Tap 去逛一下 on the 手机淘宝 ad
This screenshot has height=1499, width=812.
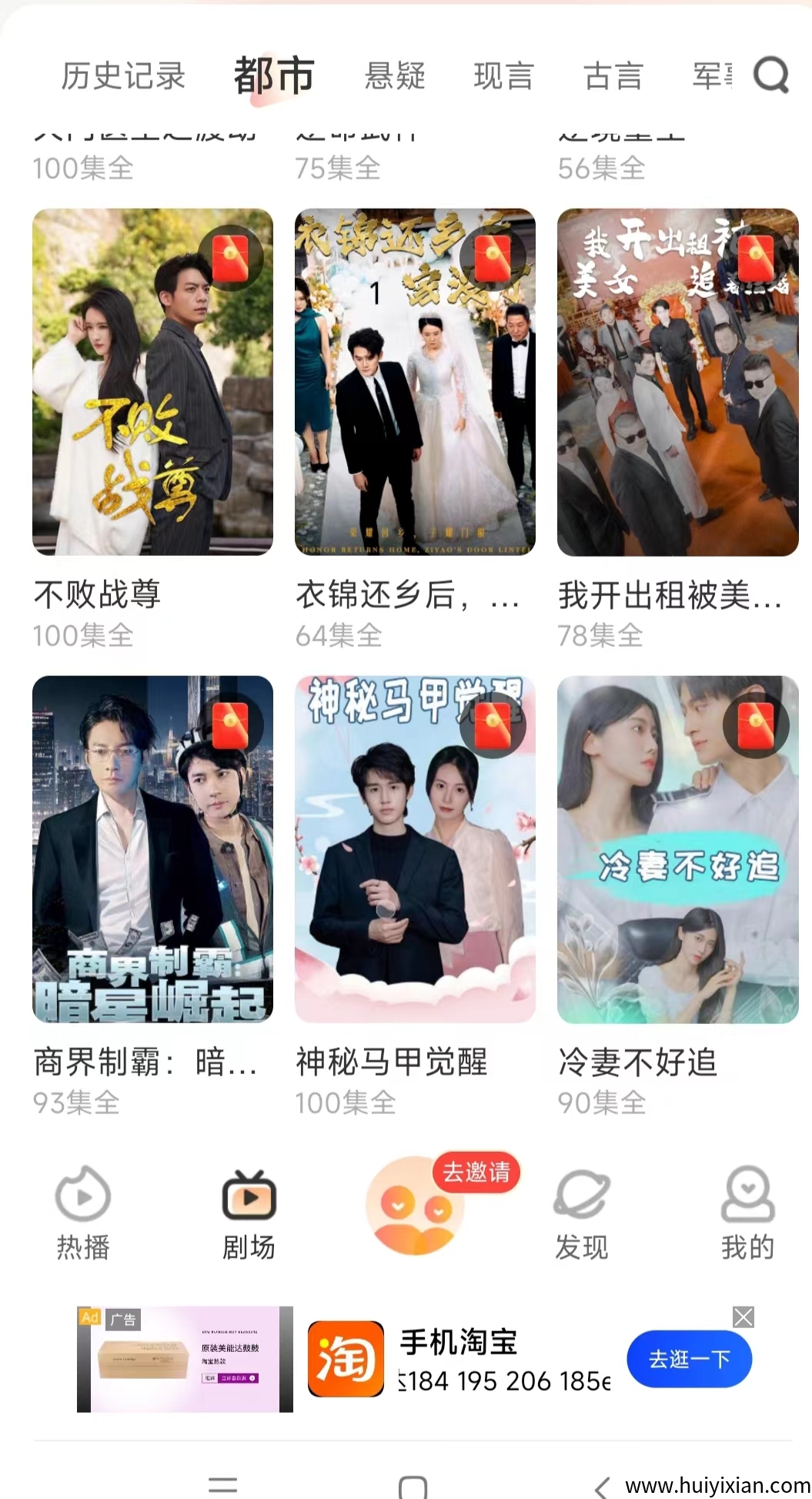pyautogui.click(x=689, y=1359)
